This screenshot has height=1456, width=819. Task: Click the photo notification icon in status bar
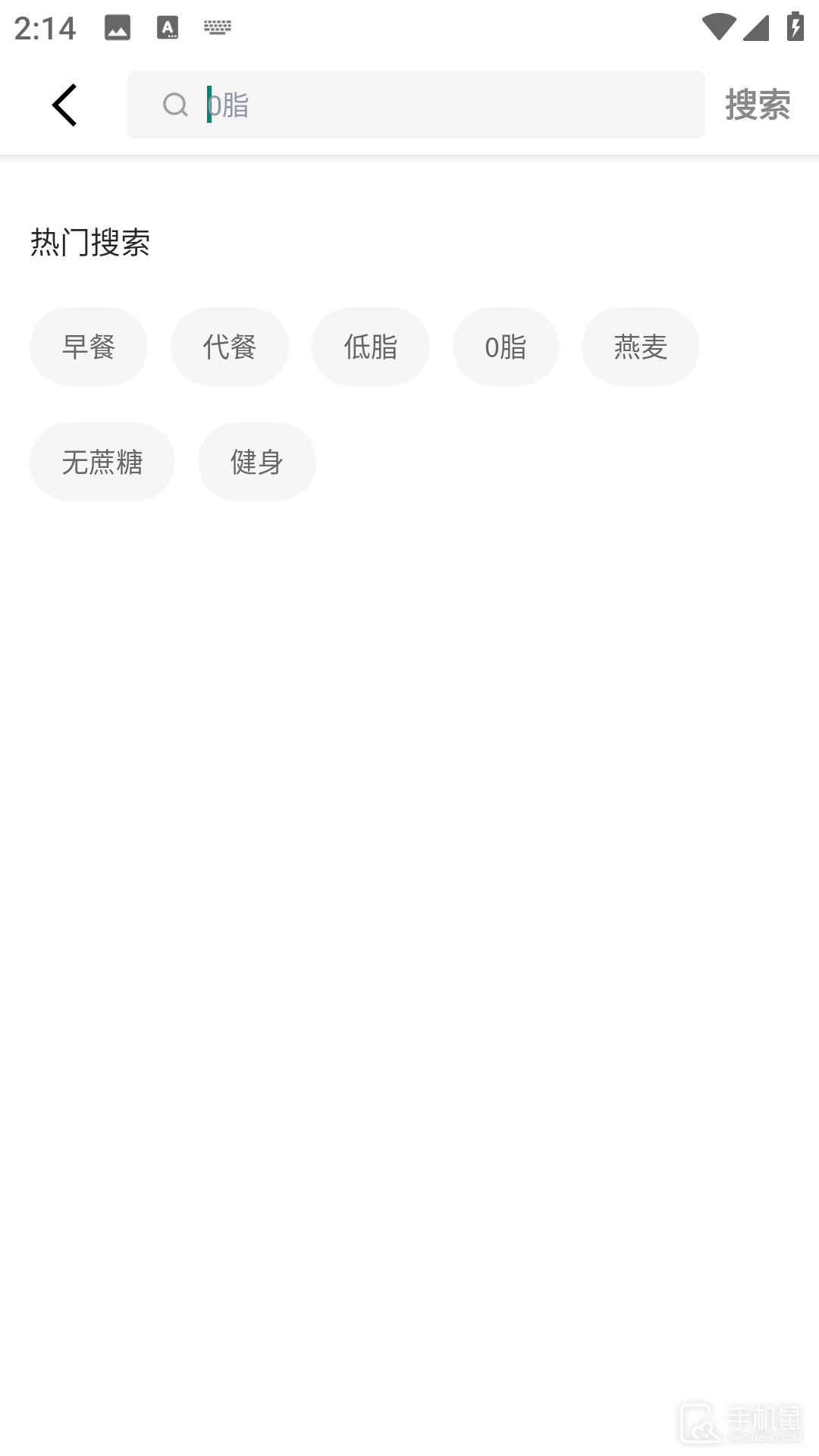(x=118, y=27)
